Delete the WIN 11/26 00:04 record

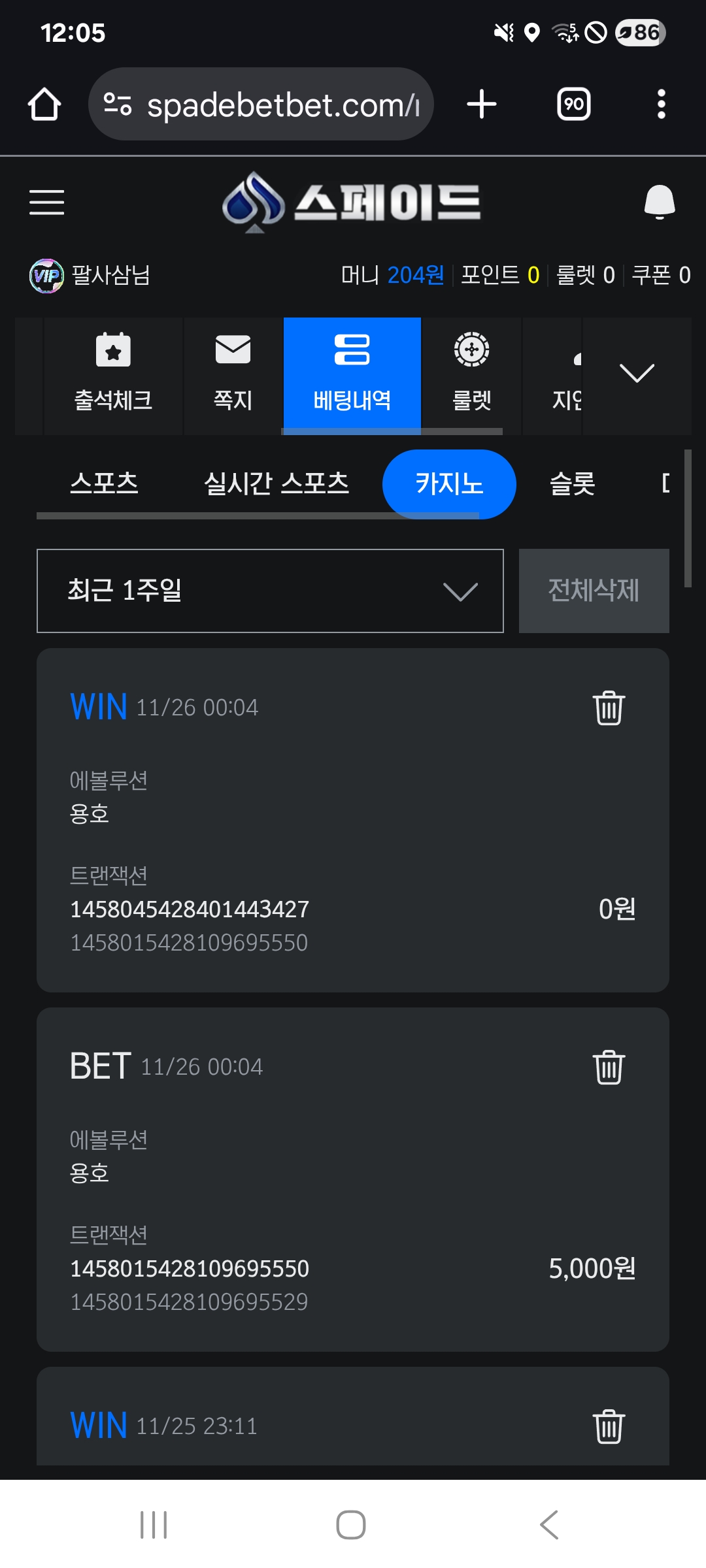609,708
